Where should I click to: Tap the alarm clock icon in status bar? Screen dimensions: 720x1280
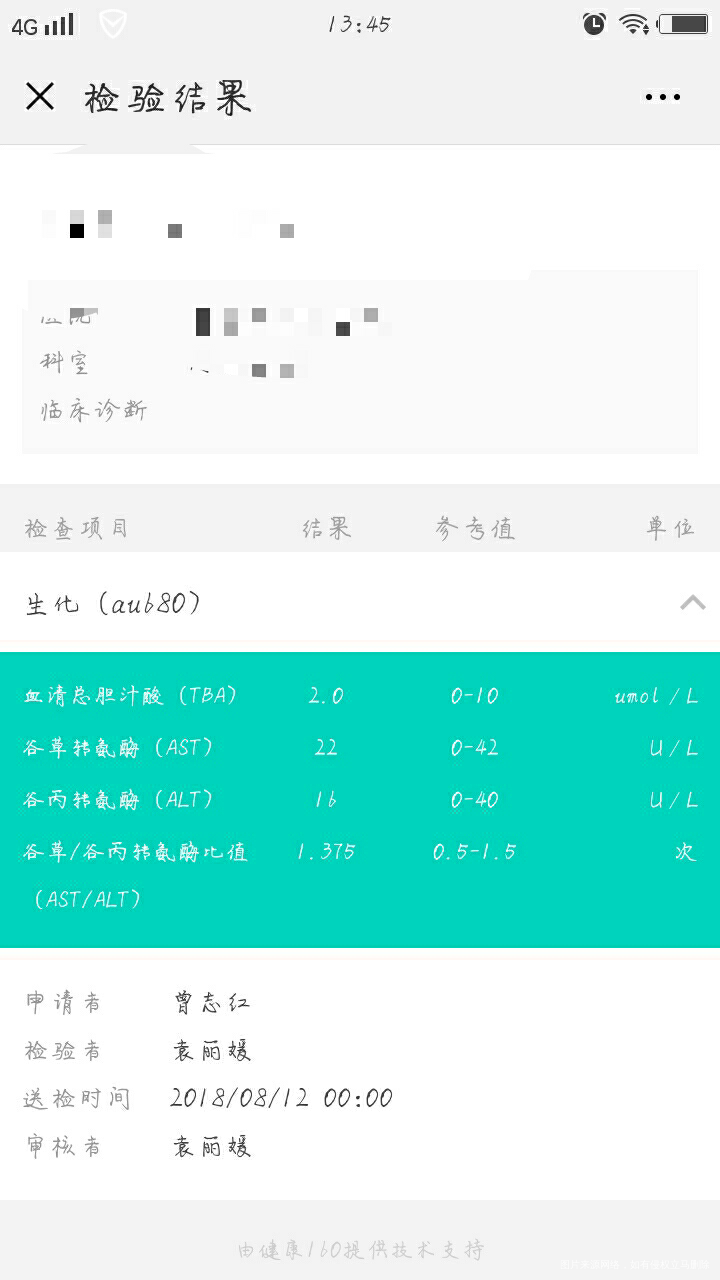pos(593,23)
